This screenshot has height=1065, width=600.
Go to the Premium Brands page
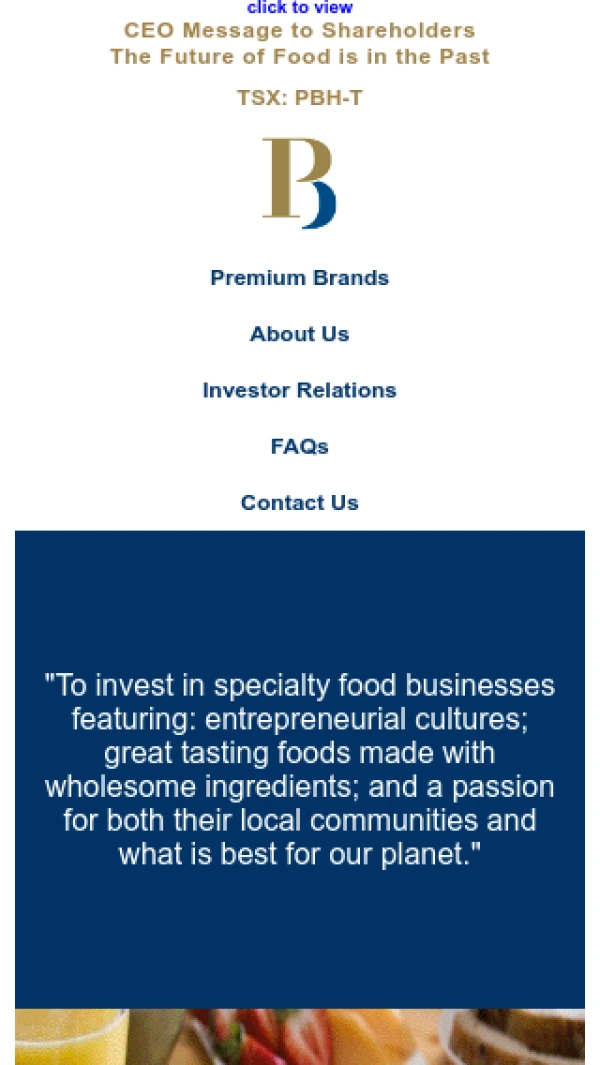point(299,278)
